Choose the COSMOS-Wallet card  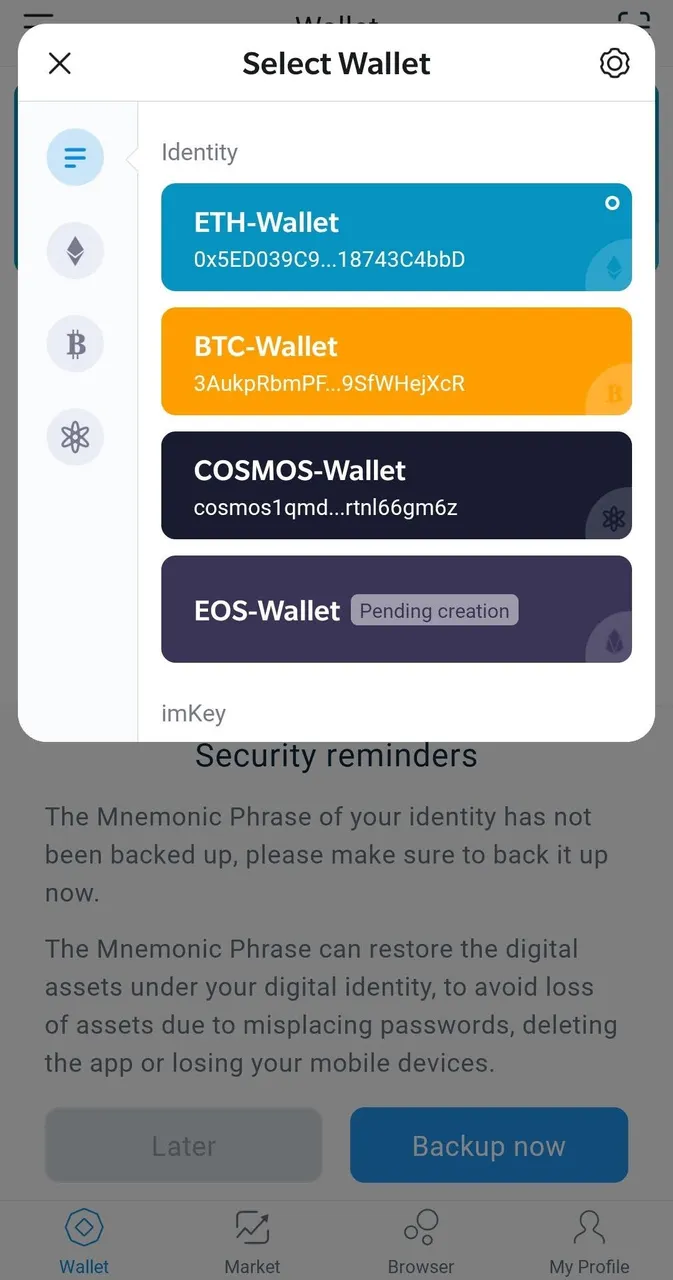click(396, 485)
